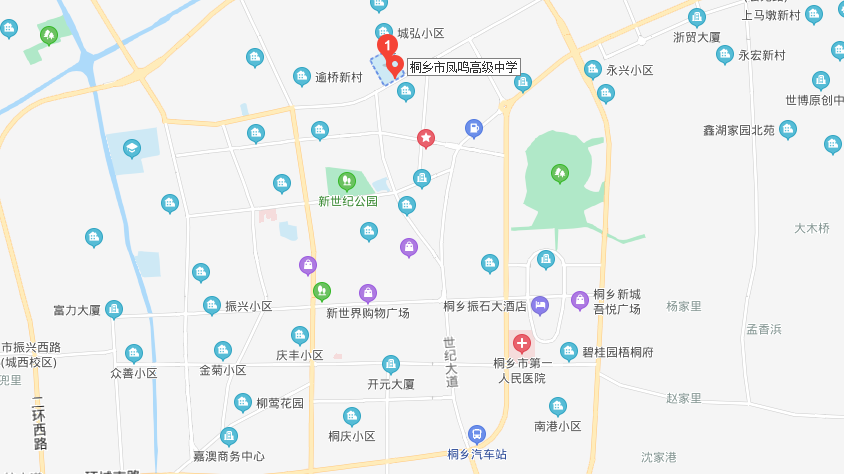This screenshot has height=474, width=844.
Task: Select the 桐乡新城吾悦广场 marker
Action: click(580, 300)
